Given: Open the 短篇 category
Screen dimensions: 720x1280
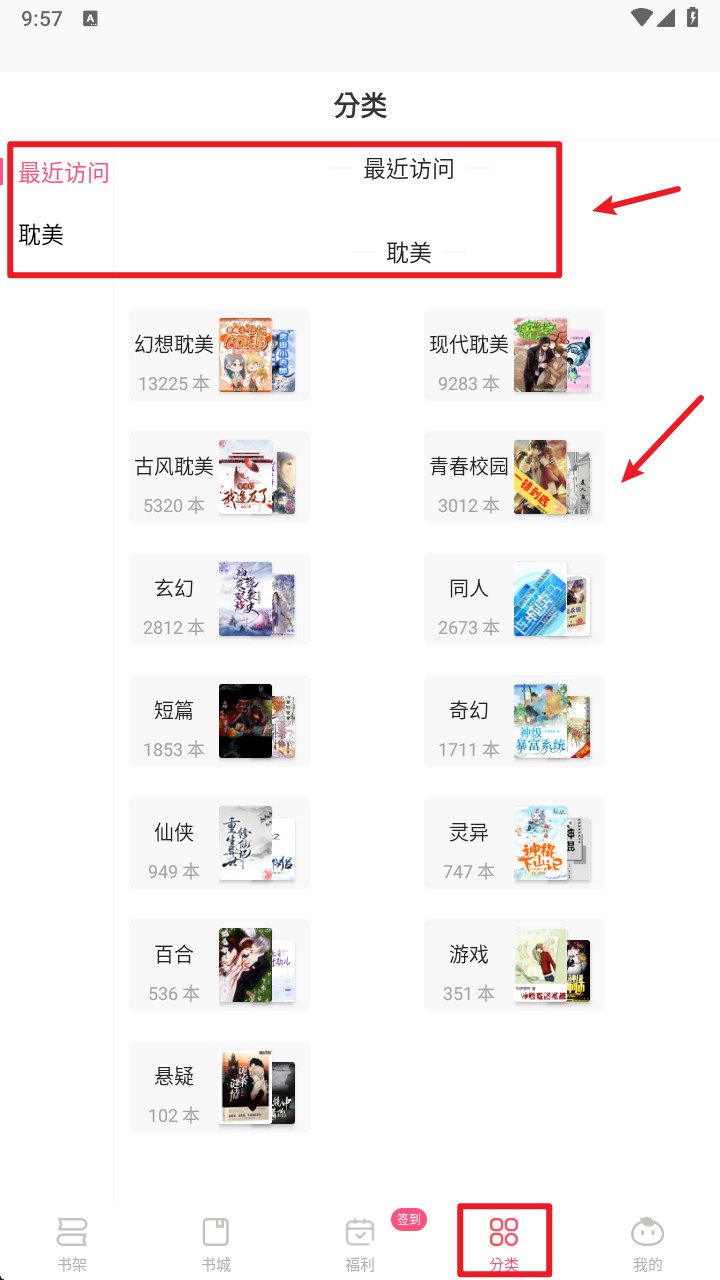Looking at the screenshot, I should [219, 721].
